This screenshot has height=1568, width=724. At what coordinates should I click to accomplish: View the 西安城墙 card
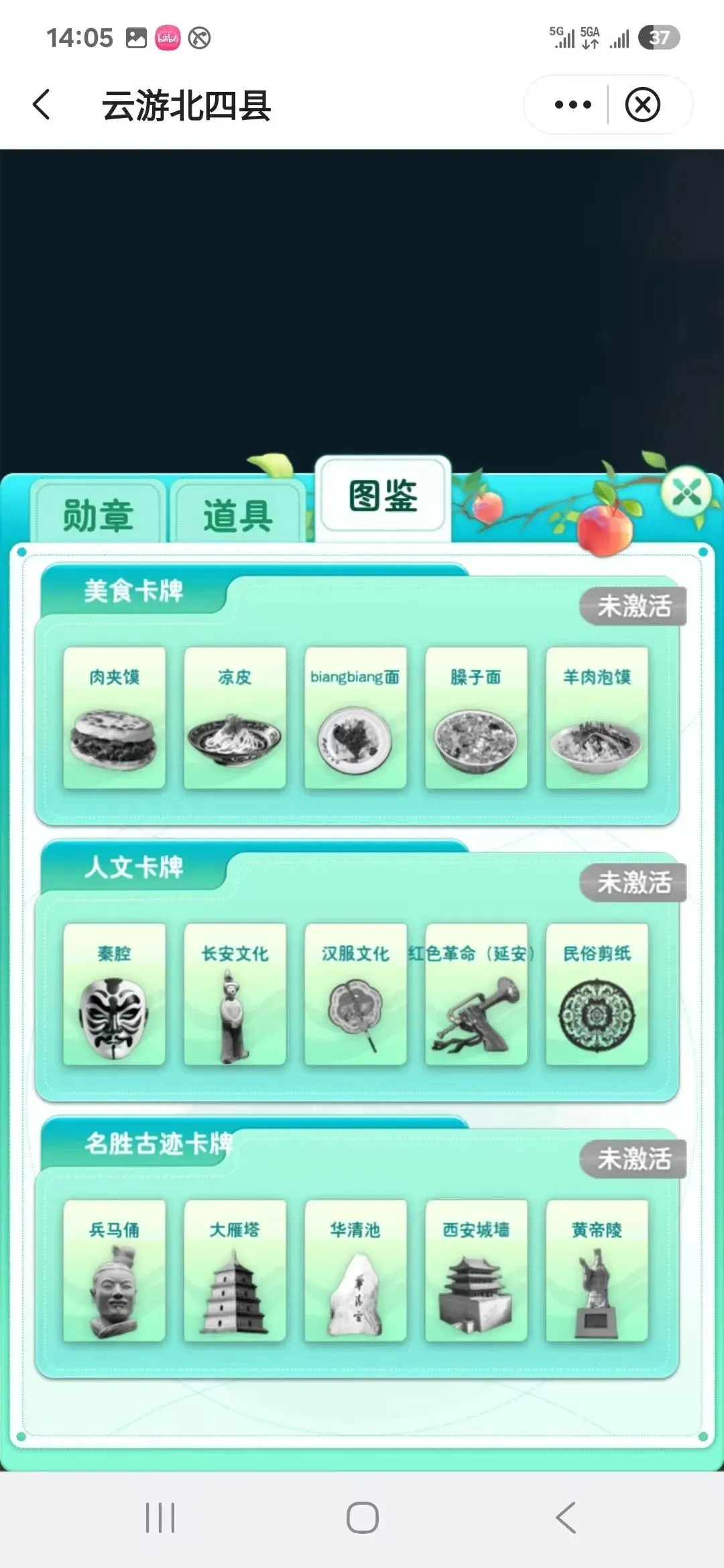pos(476,1270)
